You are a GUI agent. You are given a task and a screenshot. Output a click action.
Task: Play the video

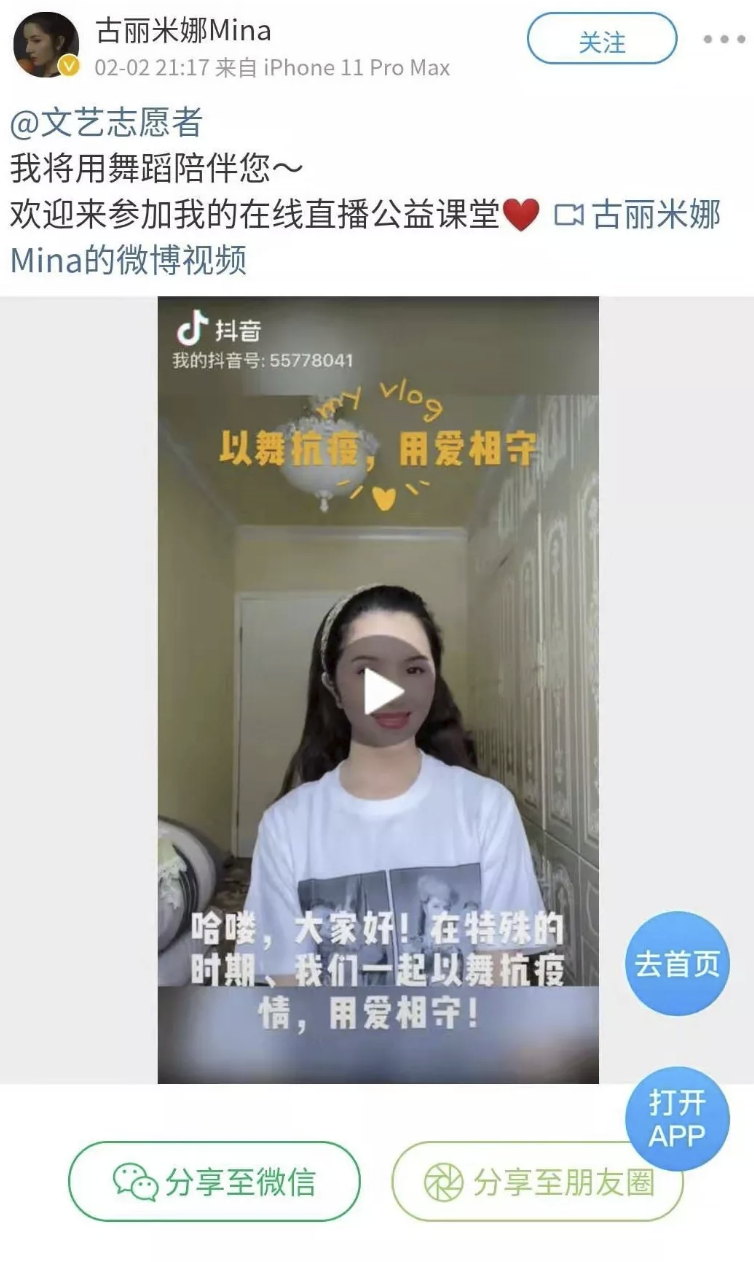(383, 691)
